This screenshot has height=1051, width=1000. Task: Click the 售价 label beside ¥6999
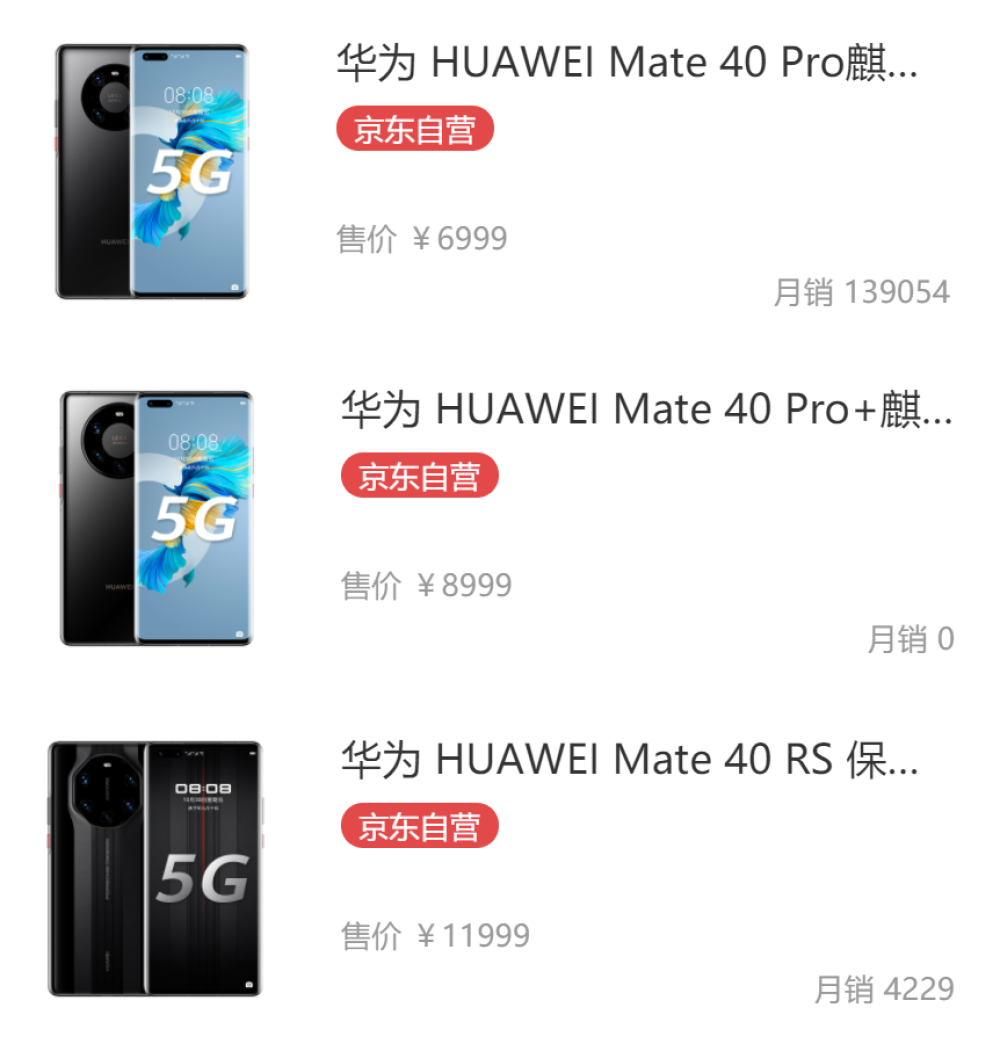[362, 237]
